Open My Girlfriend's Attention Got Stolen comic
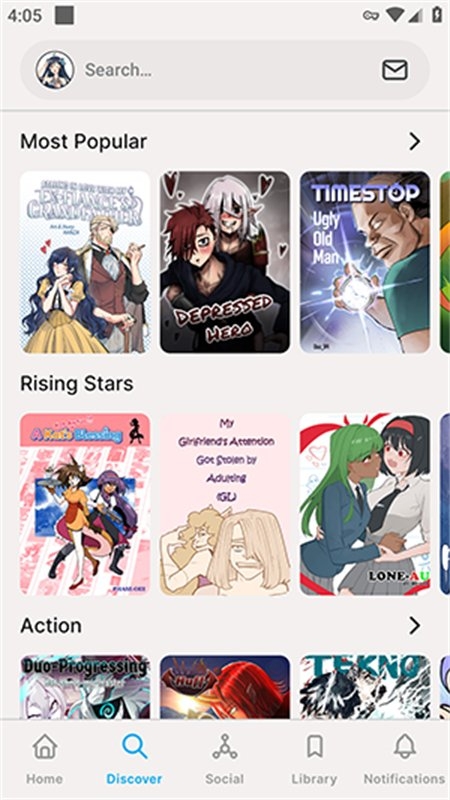Image resolution: width=450 pixels, height=800 pixels. (225, 504)
